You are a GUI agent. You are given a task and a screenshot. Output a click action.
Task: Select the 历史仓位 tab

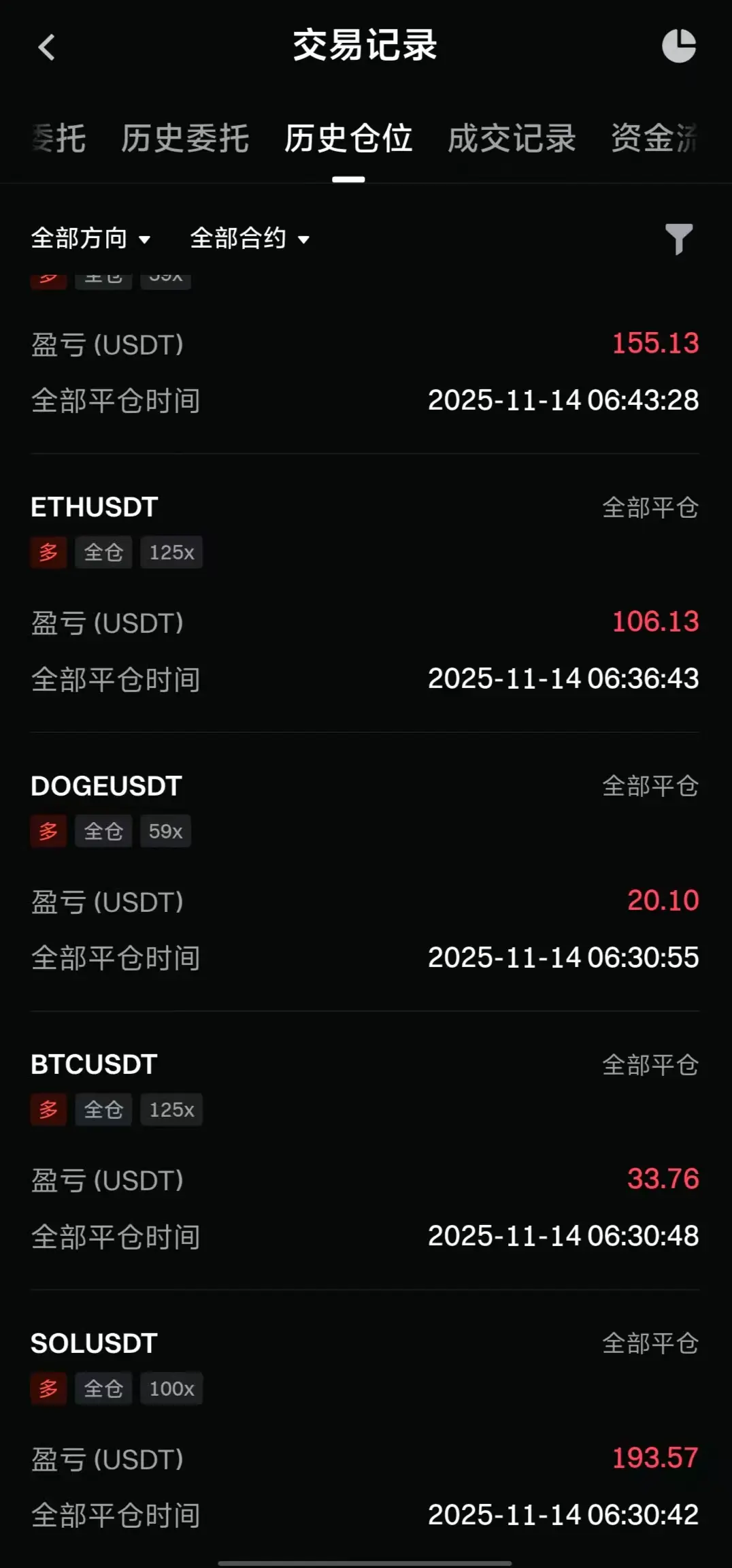coord(348,139)
